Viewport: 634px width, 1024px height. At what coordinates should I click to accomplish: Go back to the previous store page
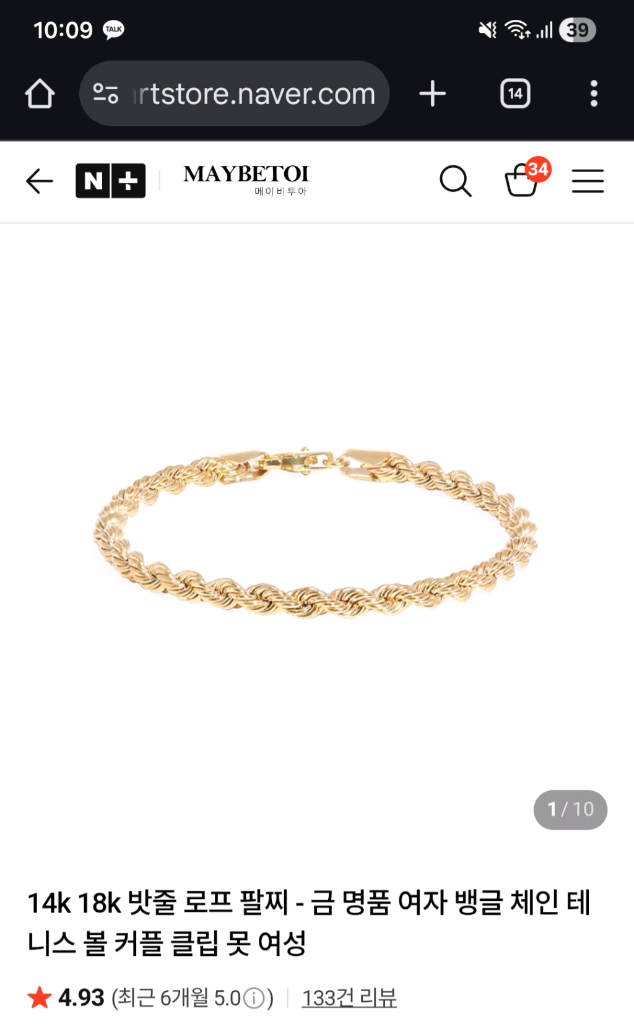click(39, 181)
